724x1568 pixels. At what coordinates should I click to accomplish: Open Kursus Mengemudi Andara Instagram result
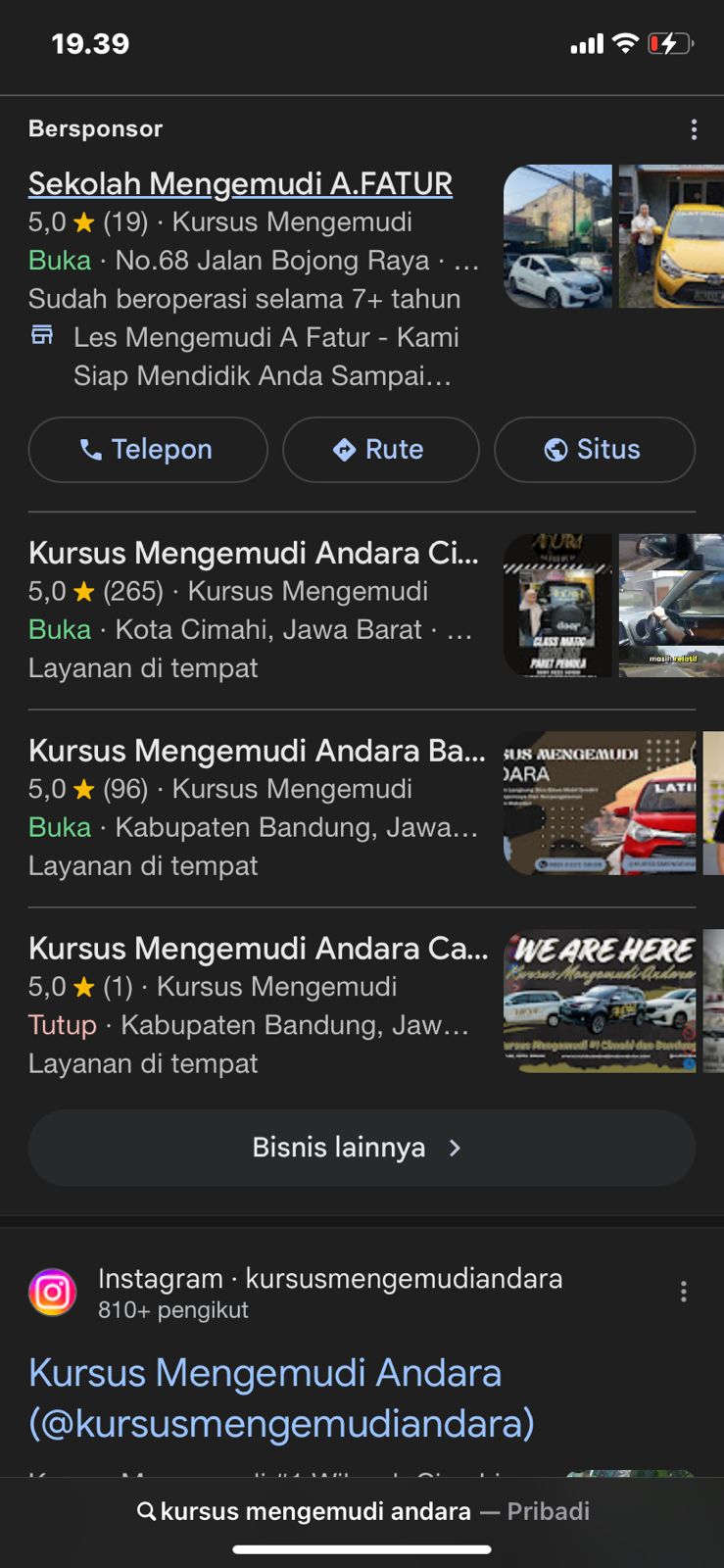coord(281,1398)
